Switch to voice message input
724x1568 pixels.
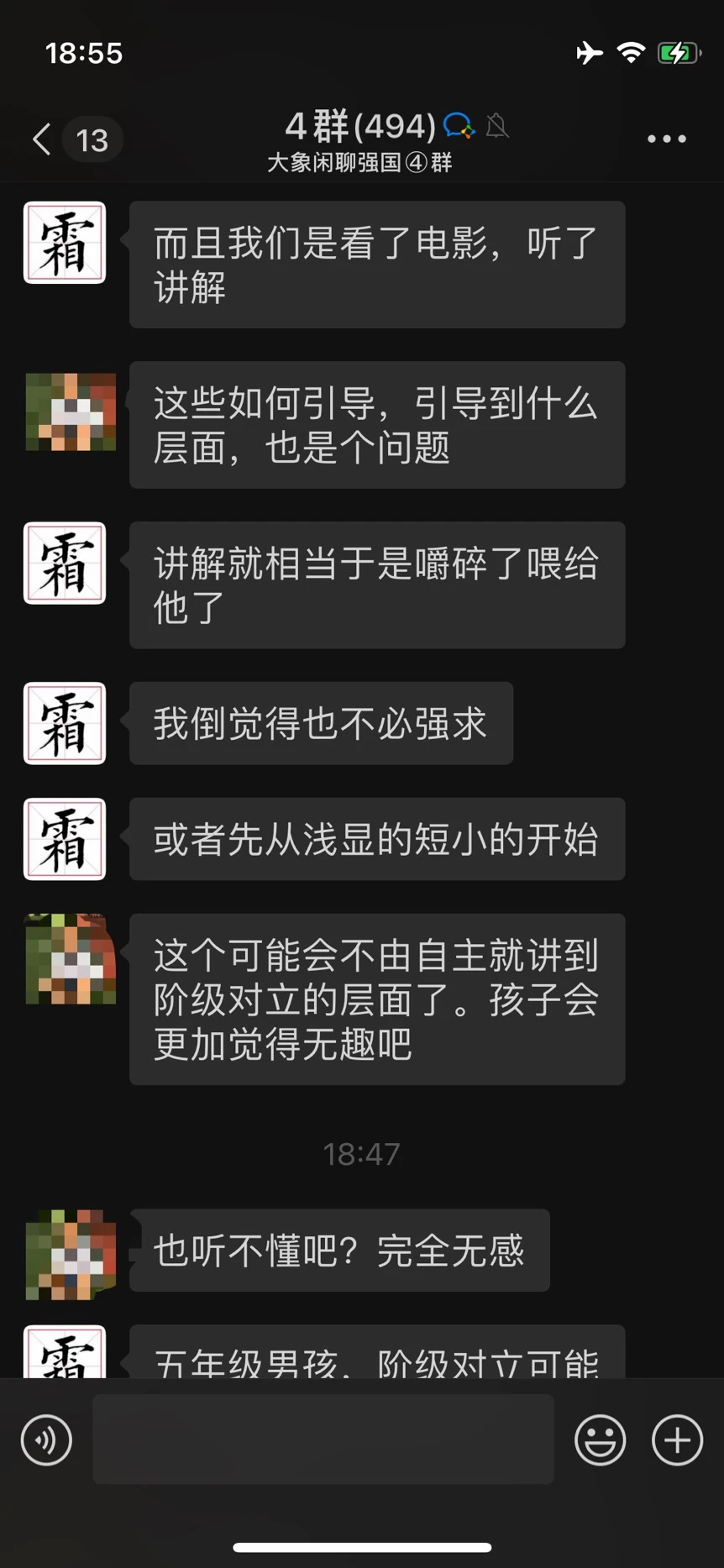[46, 1440]
